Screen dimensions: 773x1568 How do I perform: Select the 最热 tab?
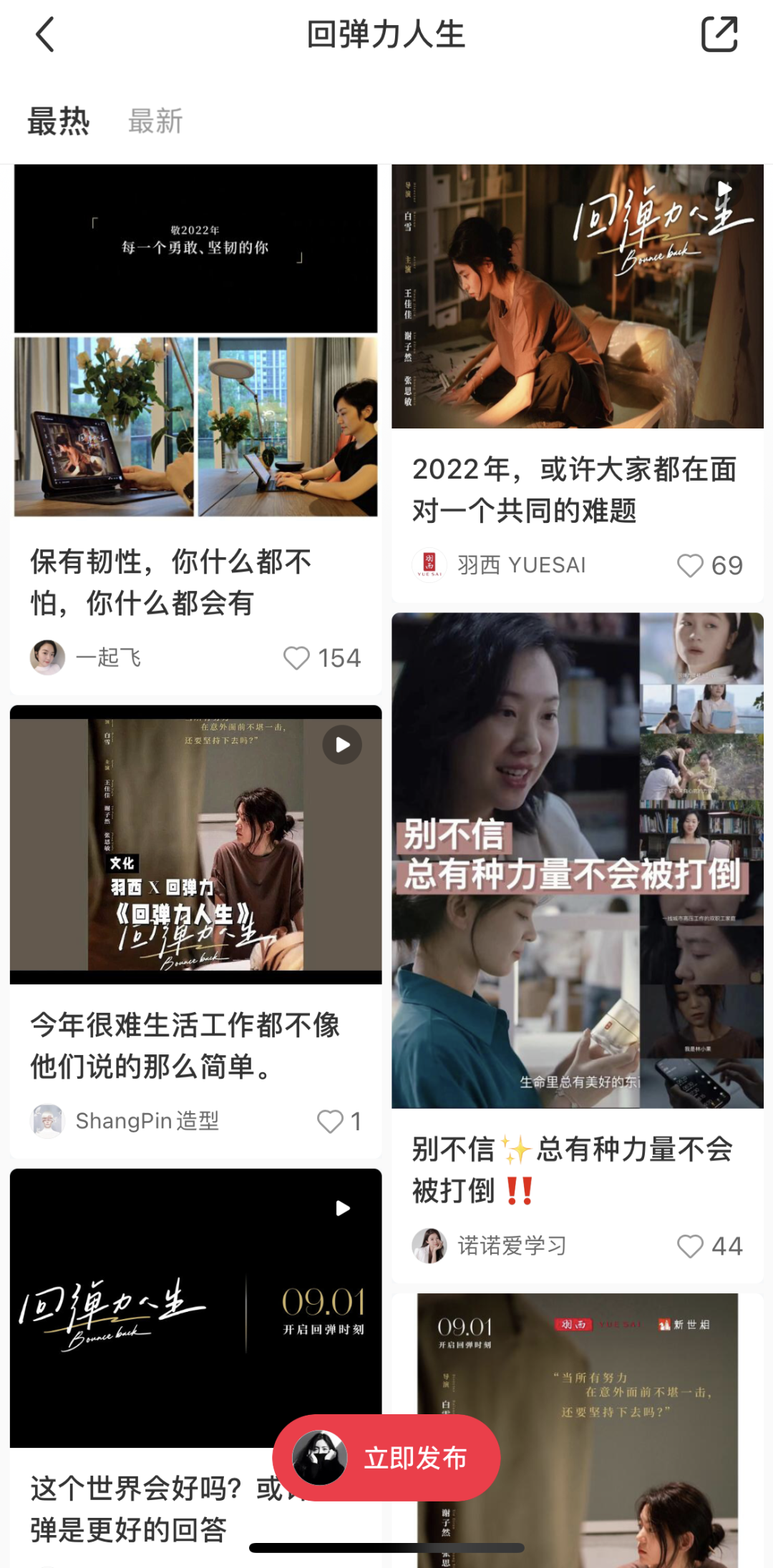59,121
